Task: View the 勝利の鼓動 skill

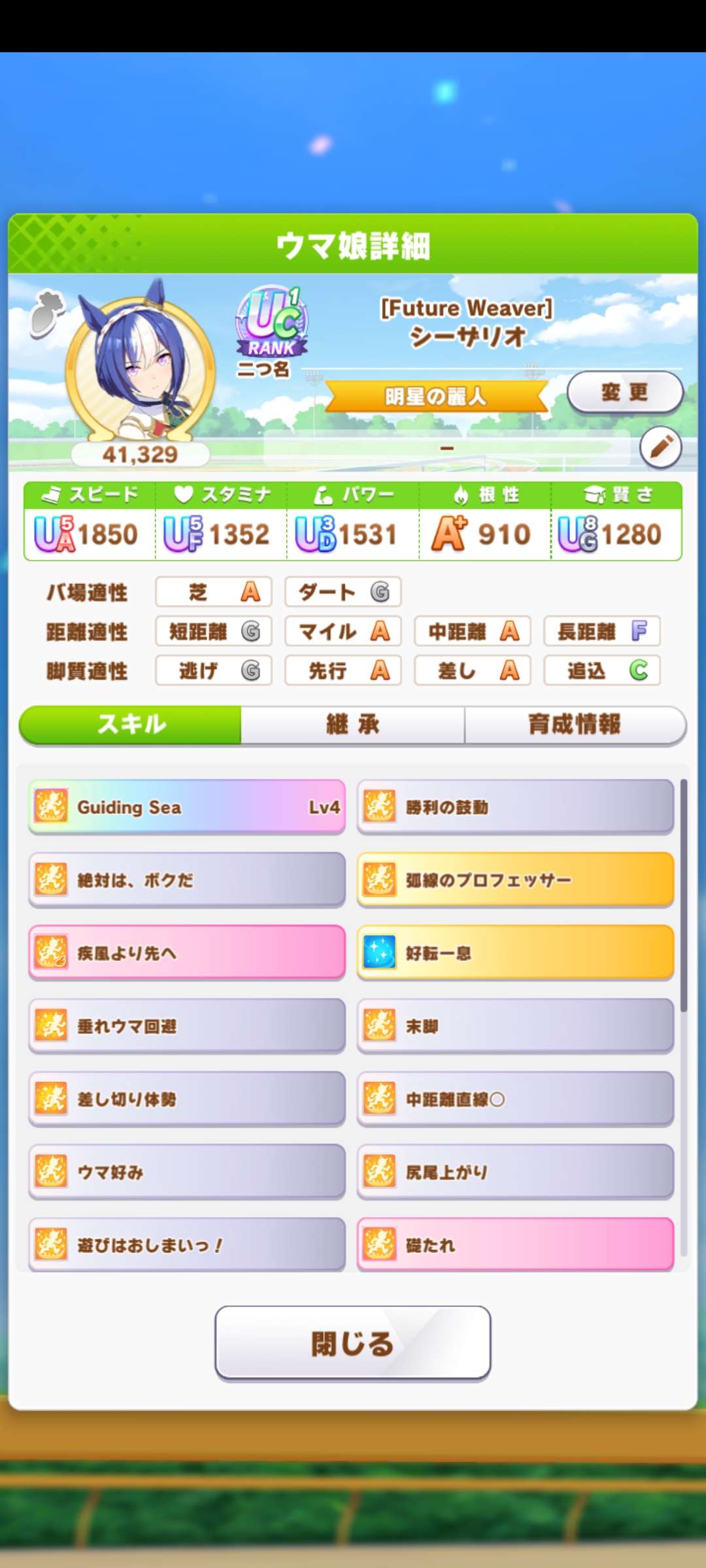Action: pos(515,807)
